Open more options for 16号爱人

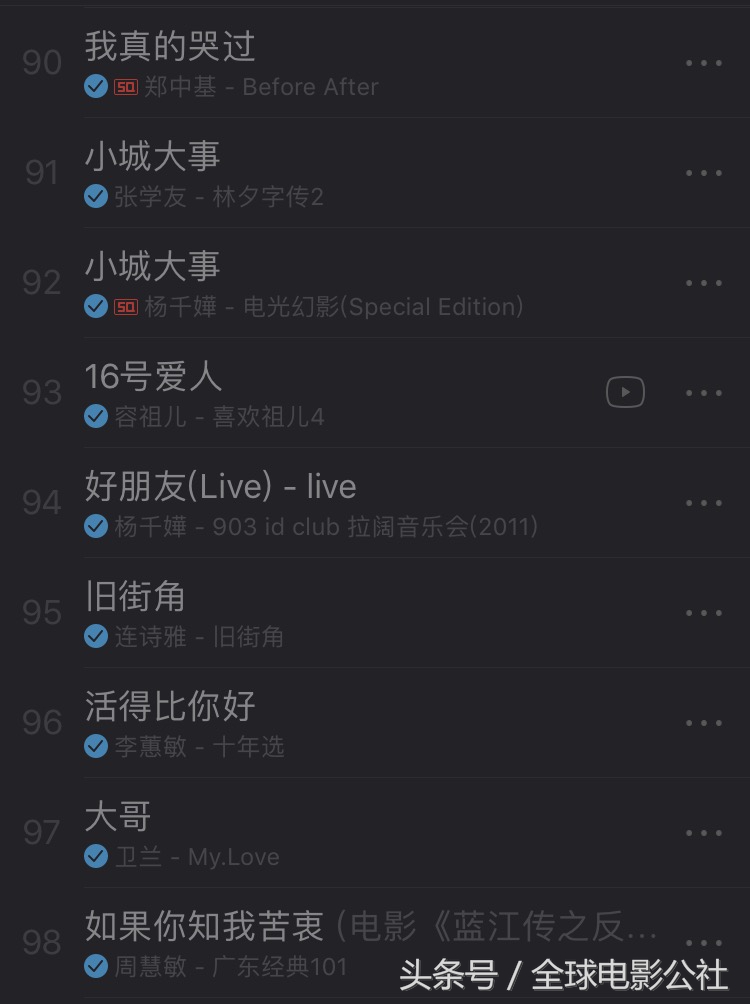click(705, 393)
